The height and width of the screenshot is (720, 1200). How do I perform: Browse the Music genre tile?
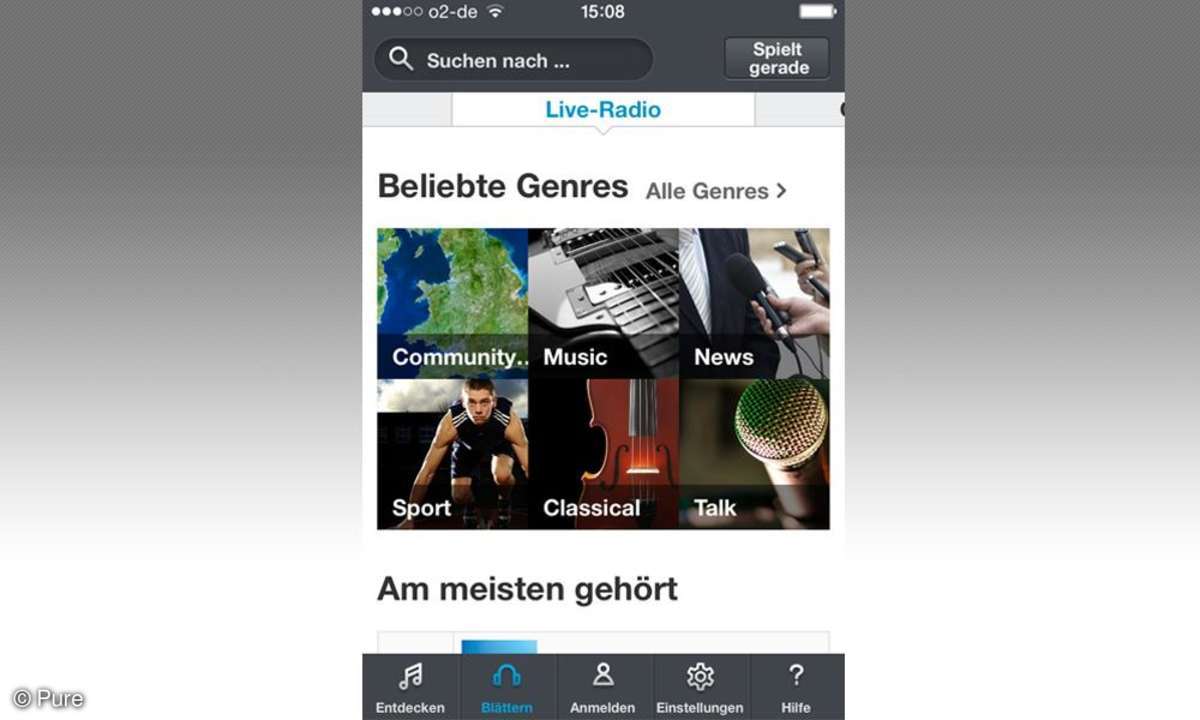click(603, 303)
